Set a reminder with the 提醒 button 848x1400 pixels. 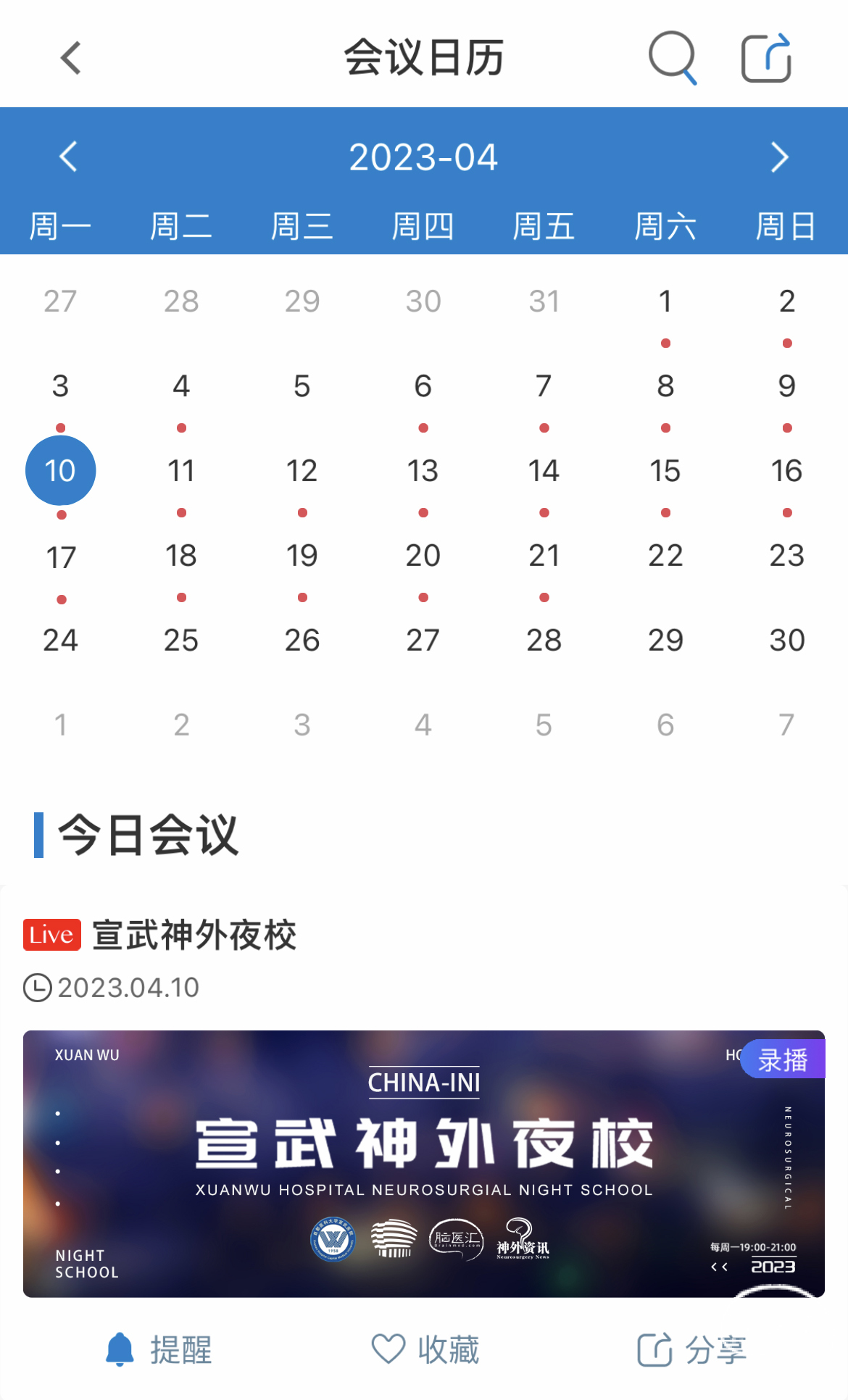click(158, 1350)
